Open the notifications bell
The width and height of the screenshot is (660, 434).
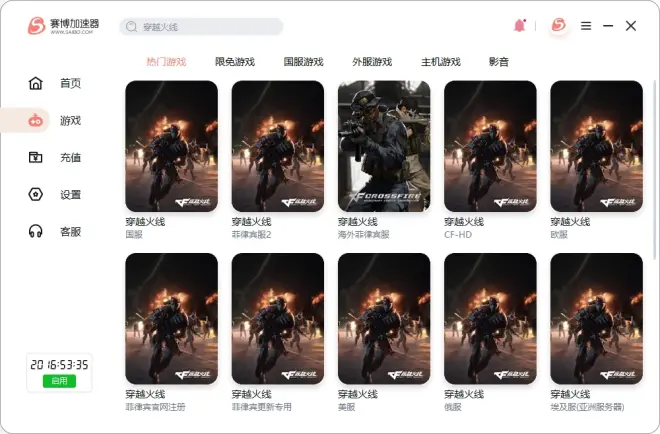519,26
